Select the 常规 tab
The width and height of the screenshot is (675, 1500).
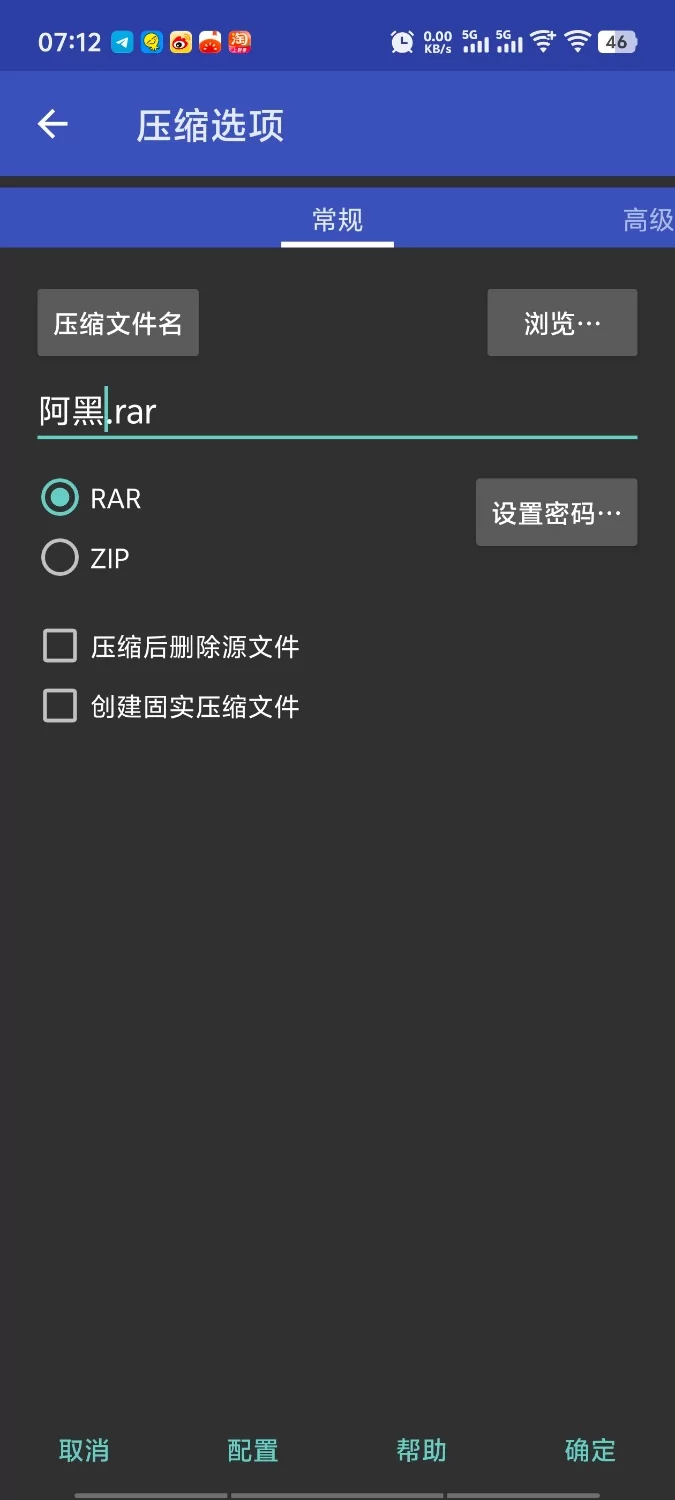tap(337, 220)
